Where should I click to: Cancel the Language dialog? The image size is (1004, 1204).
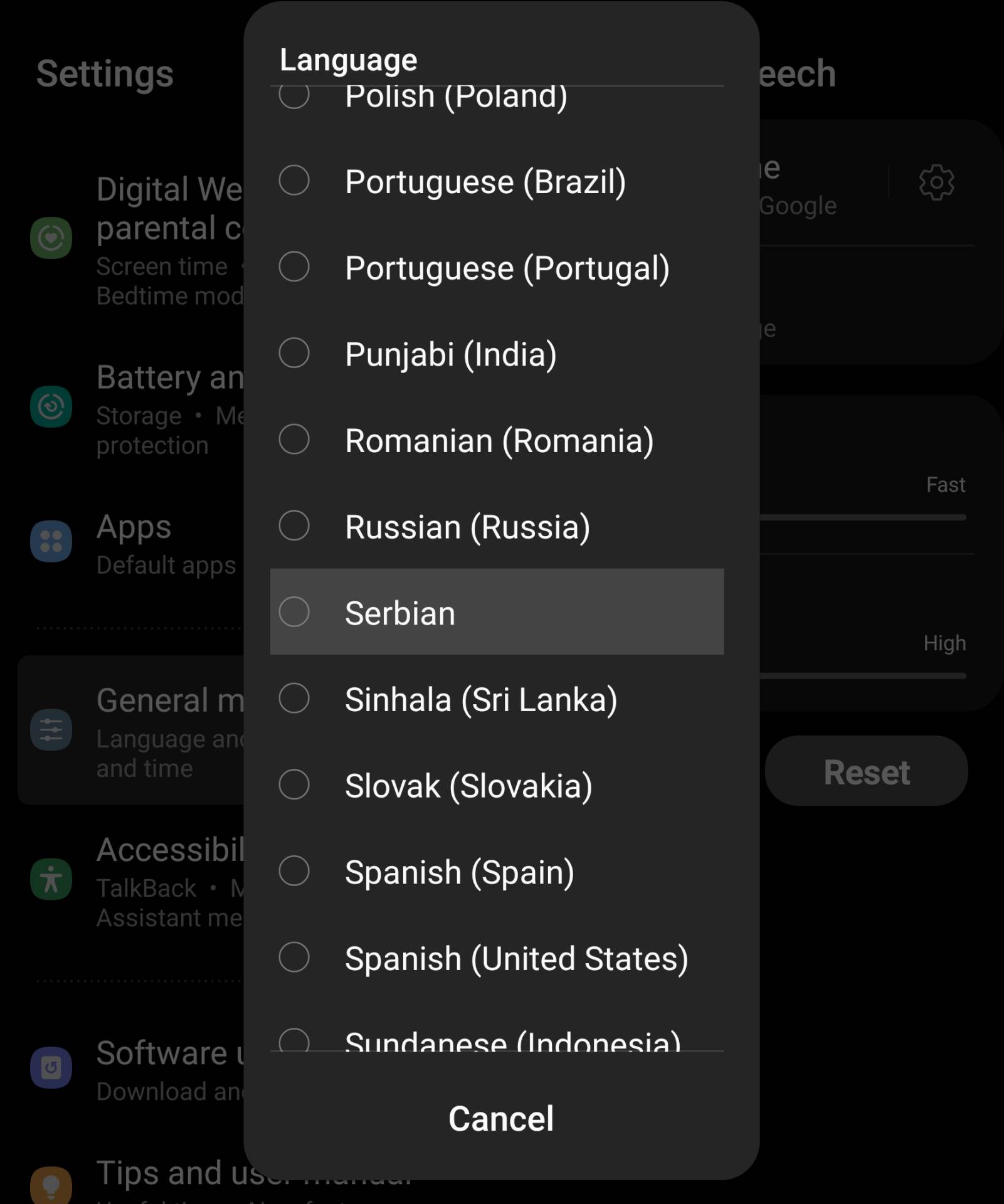(501, 1118)
